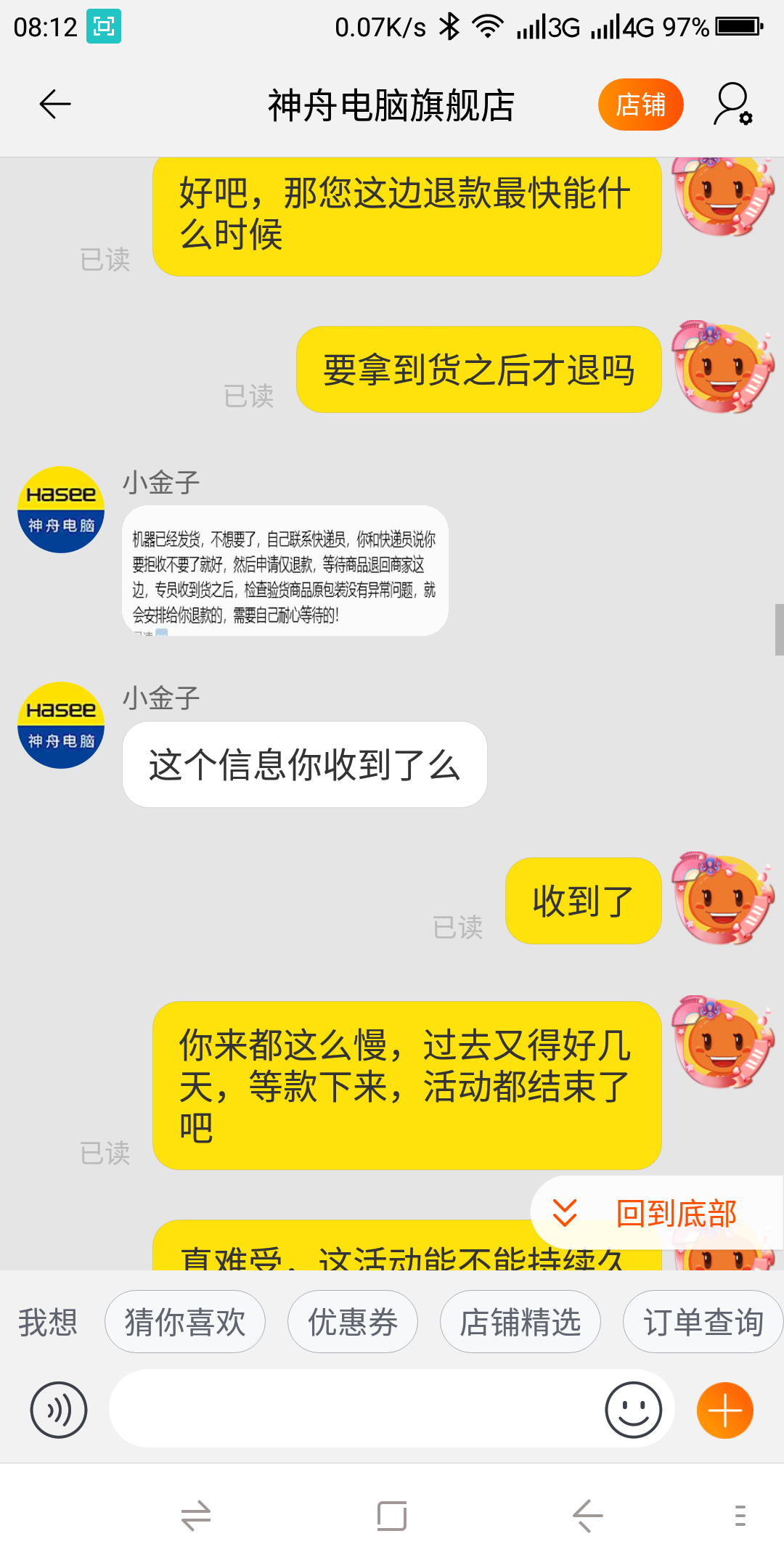Tap the battery level indicator
This screenshot has height=1568, width=784.
(x=735, y=24)
